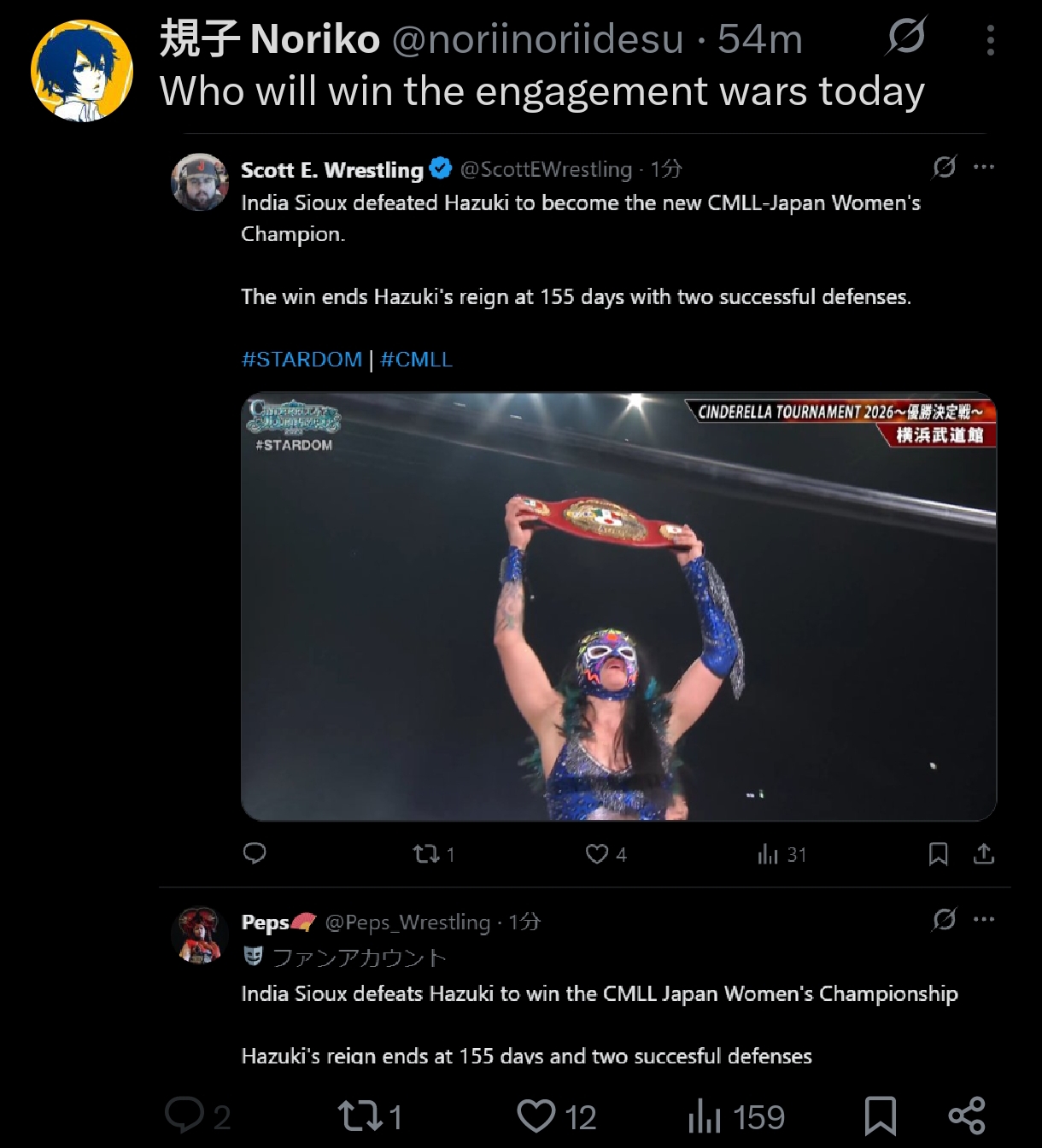Tap the Grok icon on Noriko's post

906,37
